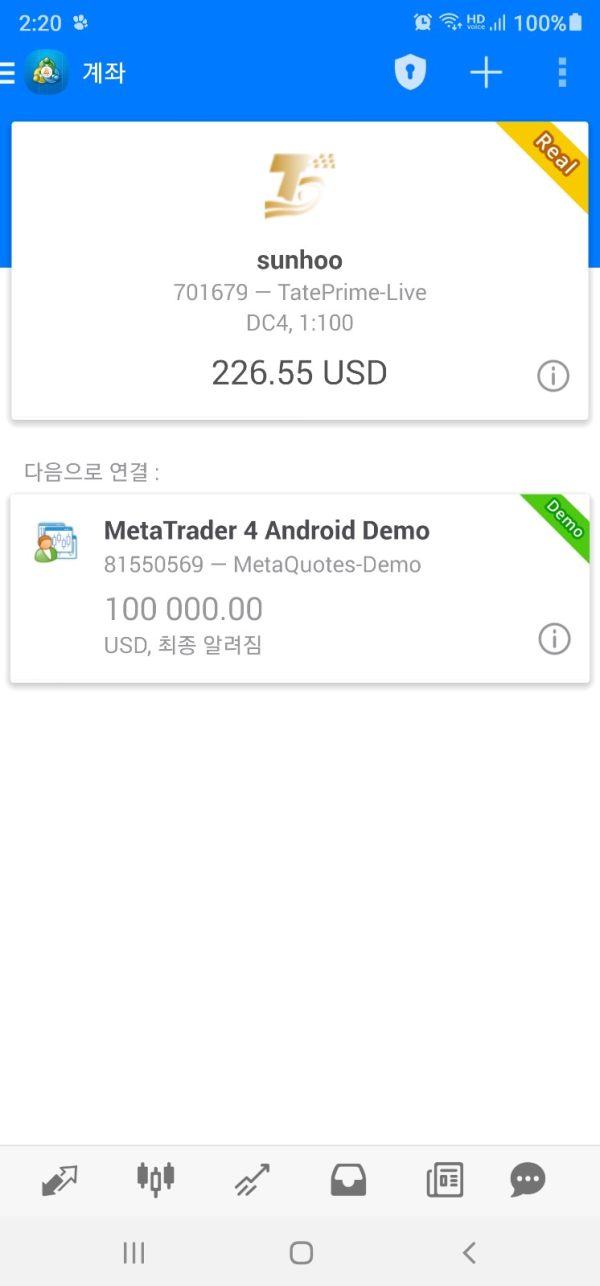This screenshot has width=600, height=1286.
Task: Add a new account with plus
Action: coord(486,73)
